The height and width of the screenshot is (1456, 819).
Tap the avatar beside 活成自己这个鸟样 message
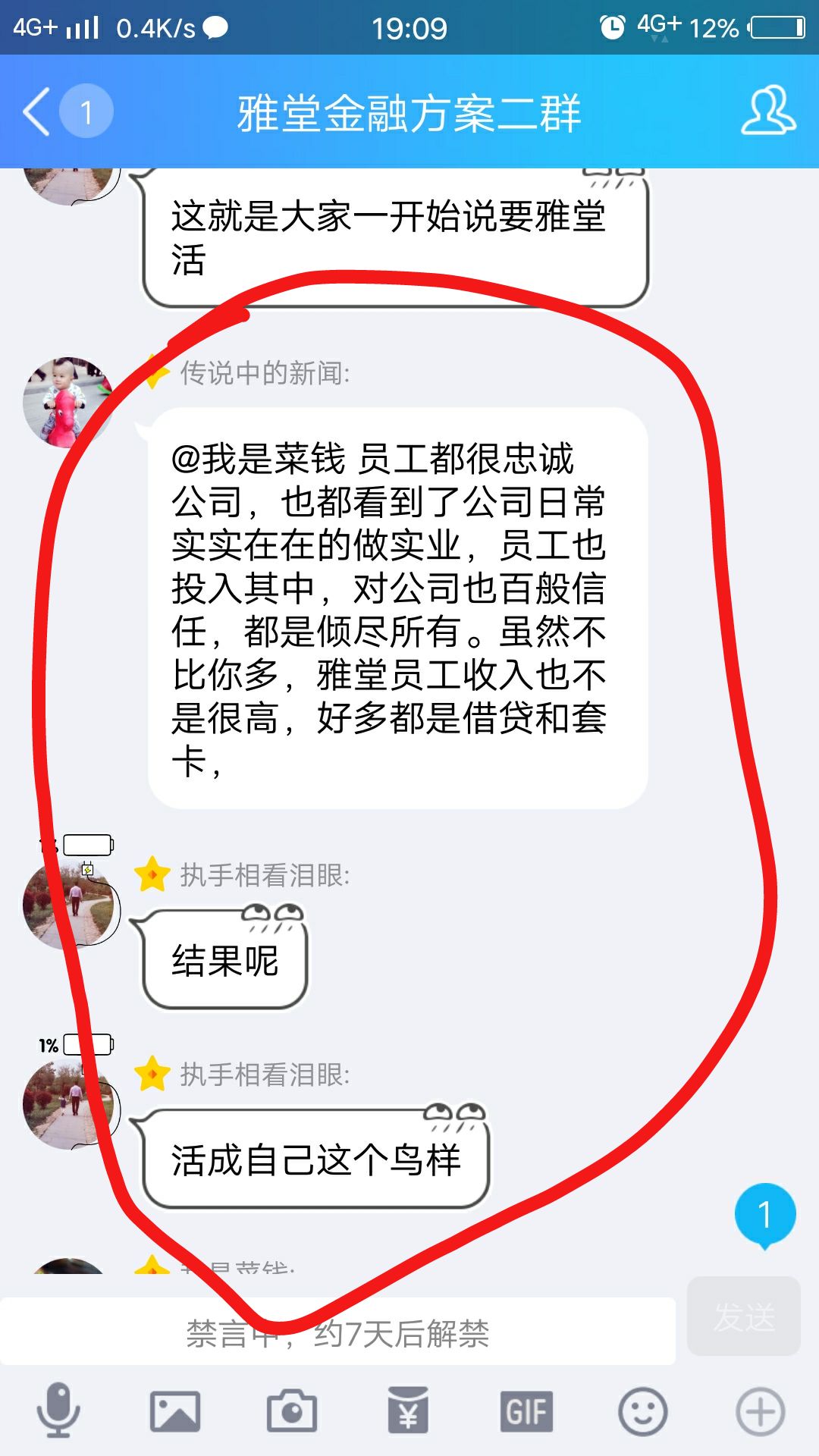tap(70, 1105)
